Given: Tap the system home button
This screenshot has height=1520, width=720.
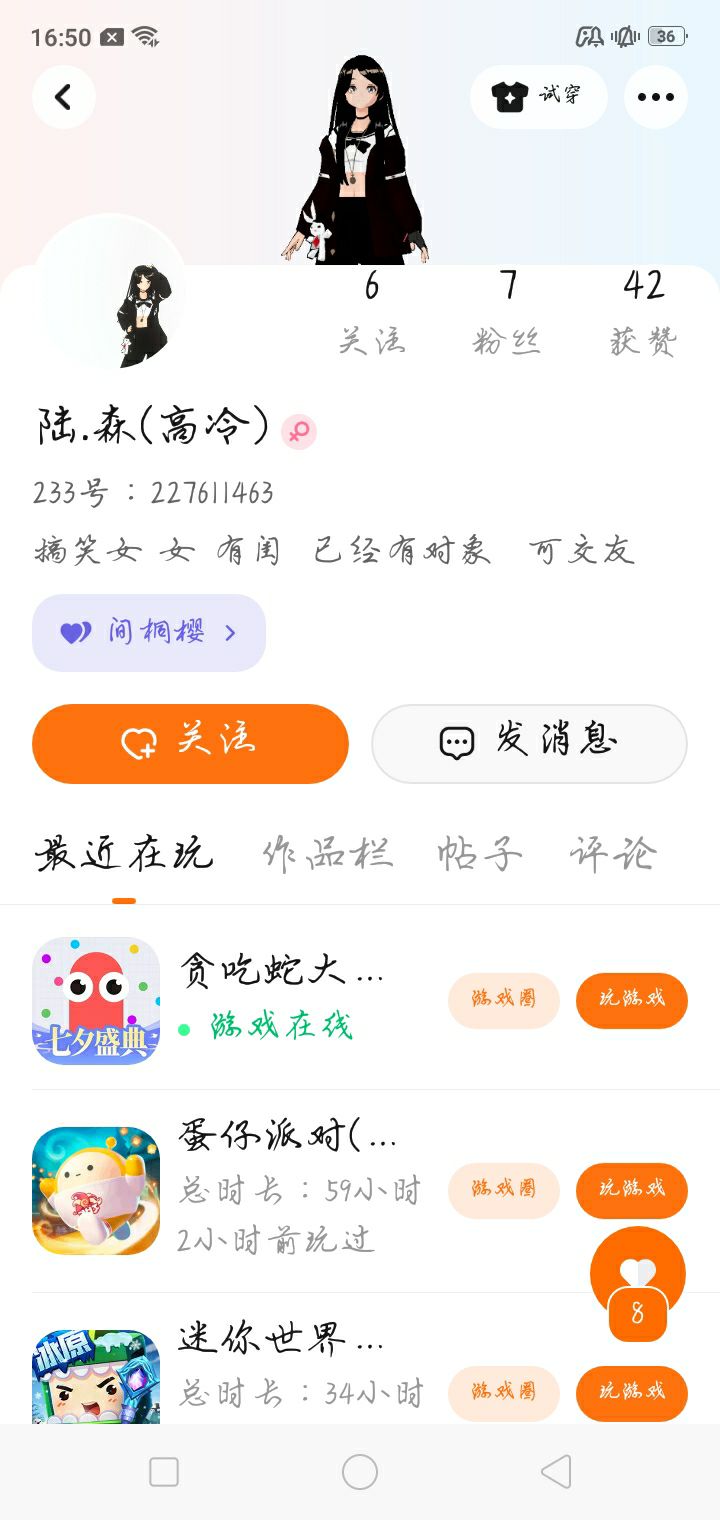Looking at the screenshot, I should pyautogui.click(x=360, y=1472).
